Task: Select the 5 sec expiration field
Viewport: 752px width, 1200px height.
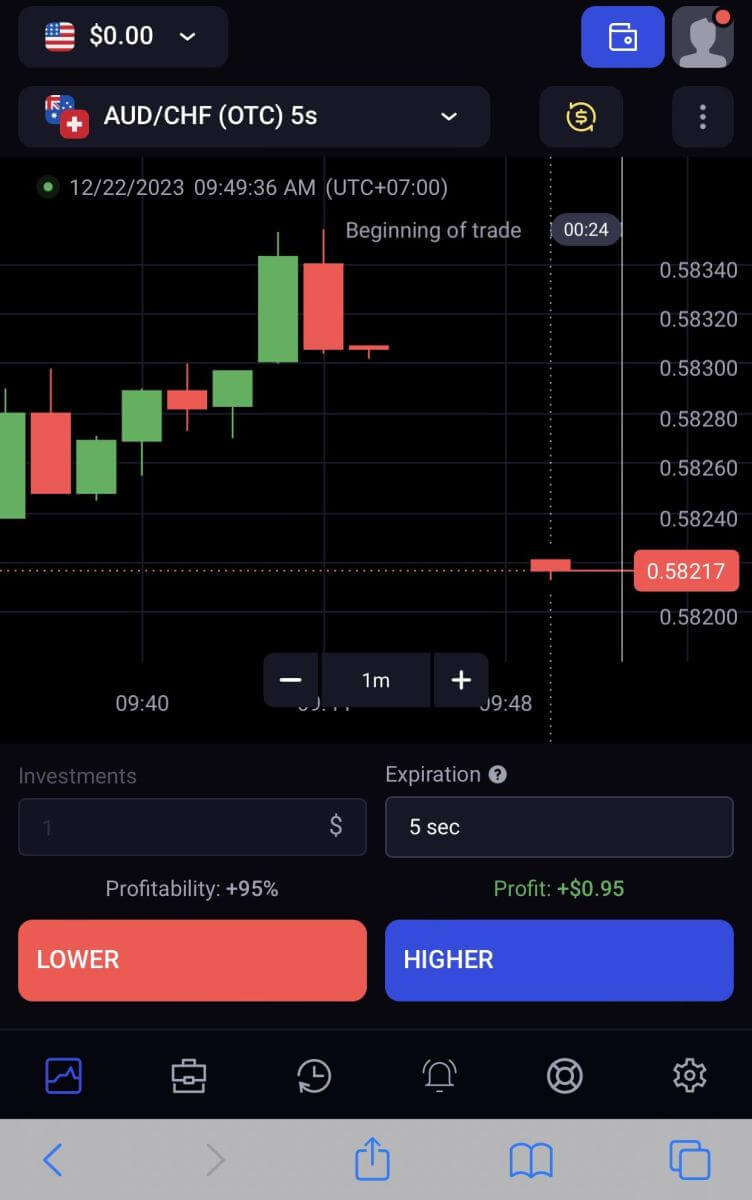Action: point(558,827)
